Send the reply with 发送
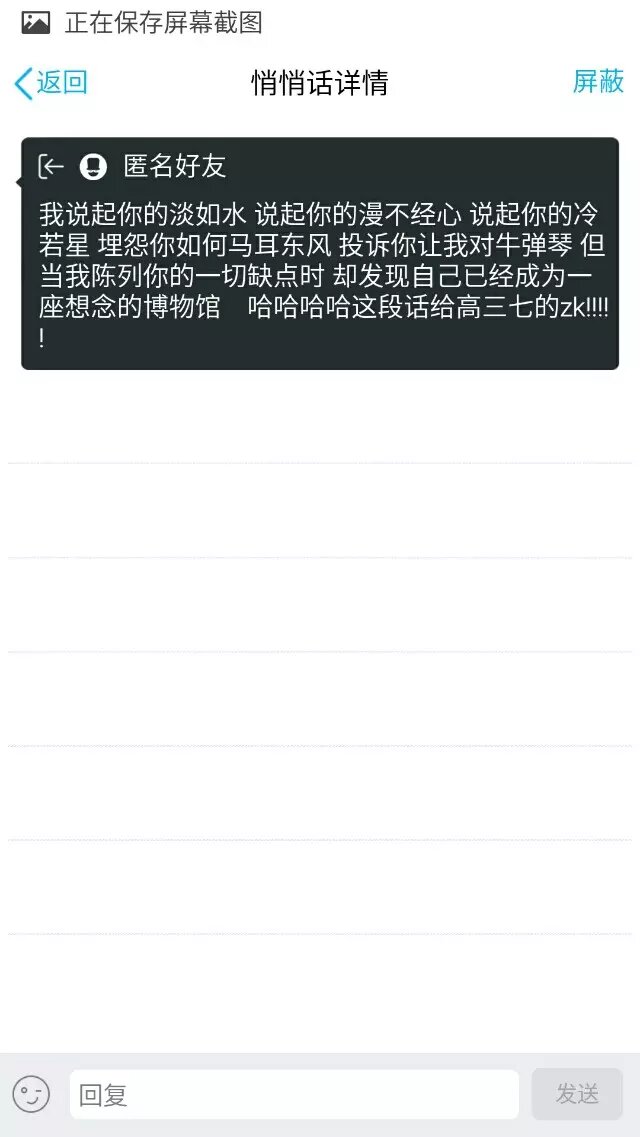Image resolution: width=640 pixels, height=1137 pixels. [x=577, y=1094]
